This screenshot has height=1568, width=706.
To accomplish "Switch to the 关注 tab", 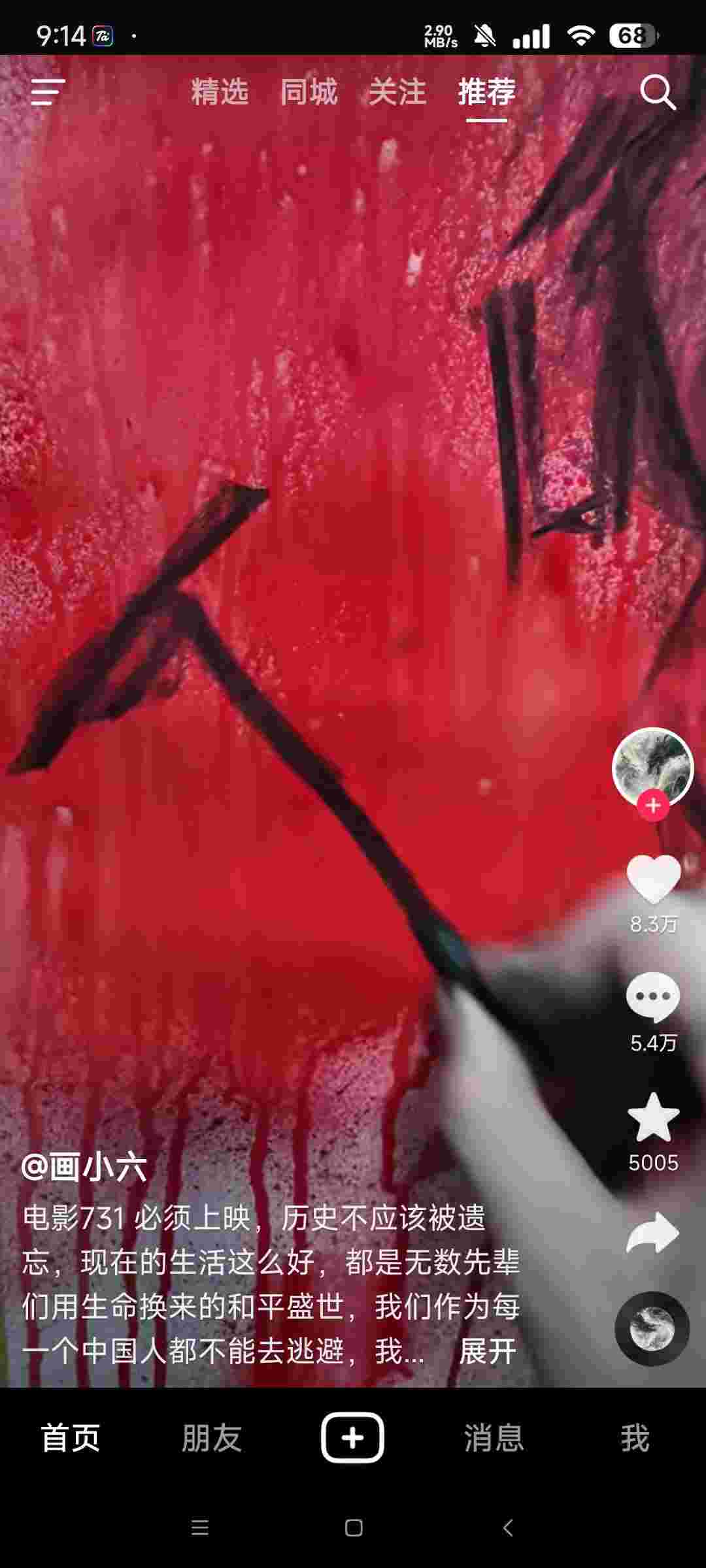I will (397, 92).
